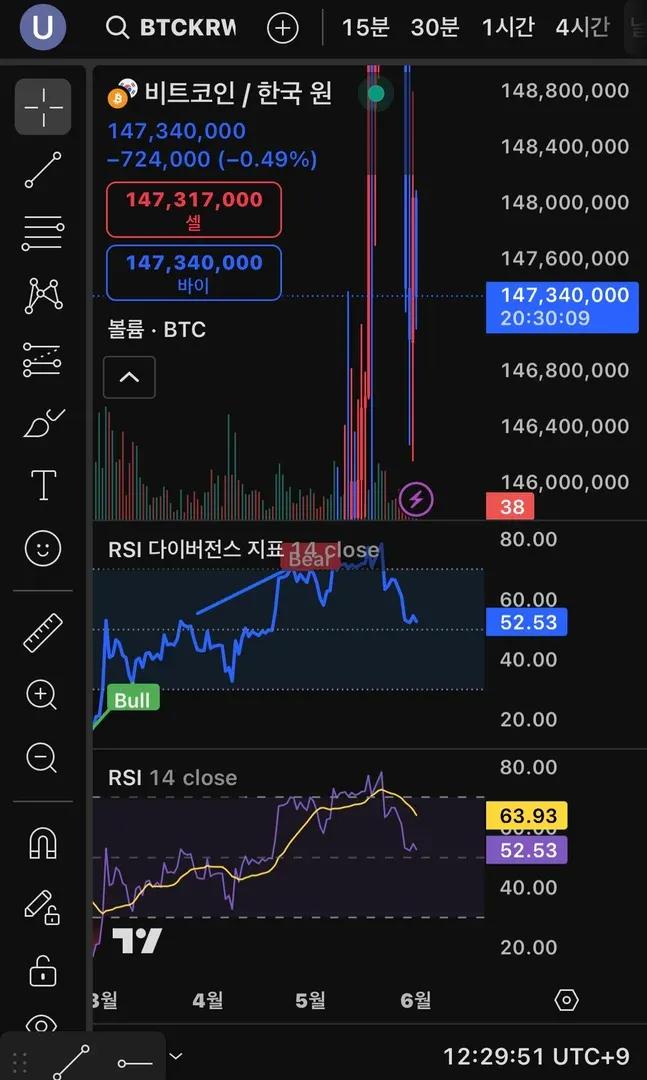
Task: Zoom in on the chart
Action: pyautogui.click(x=42, y=694)
